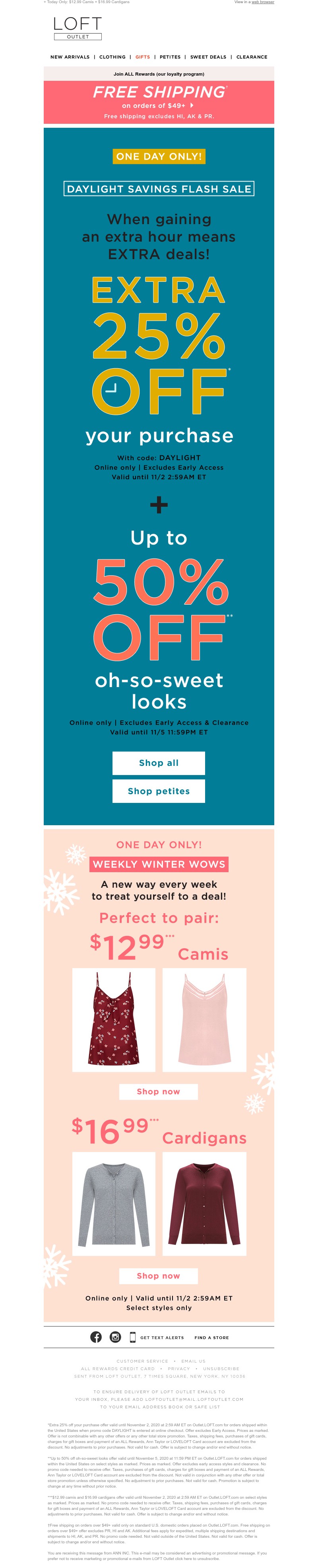The width and height of the screenshot is (318, 1568).
Task: Open the gray cardigan image
Action: [114, 1203]
